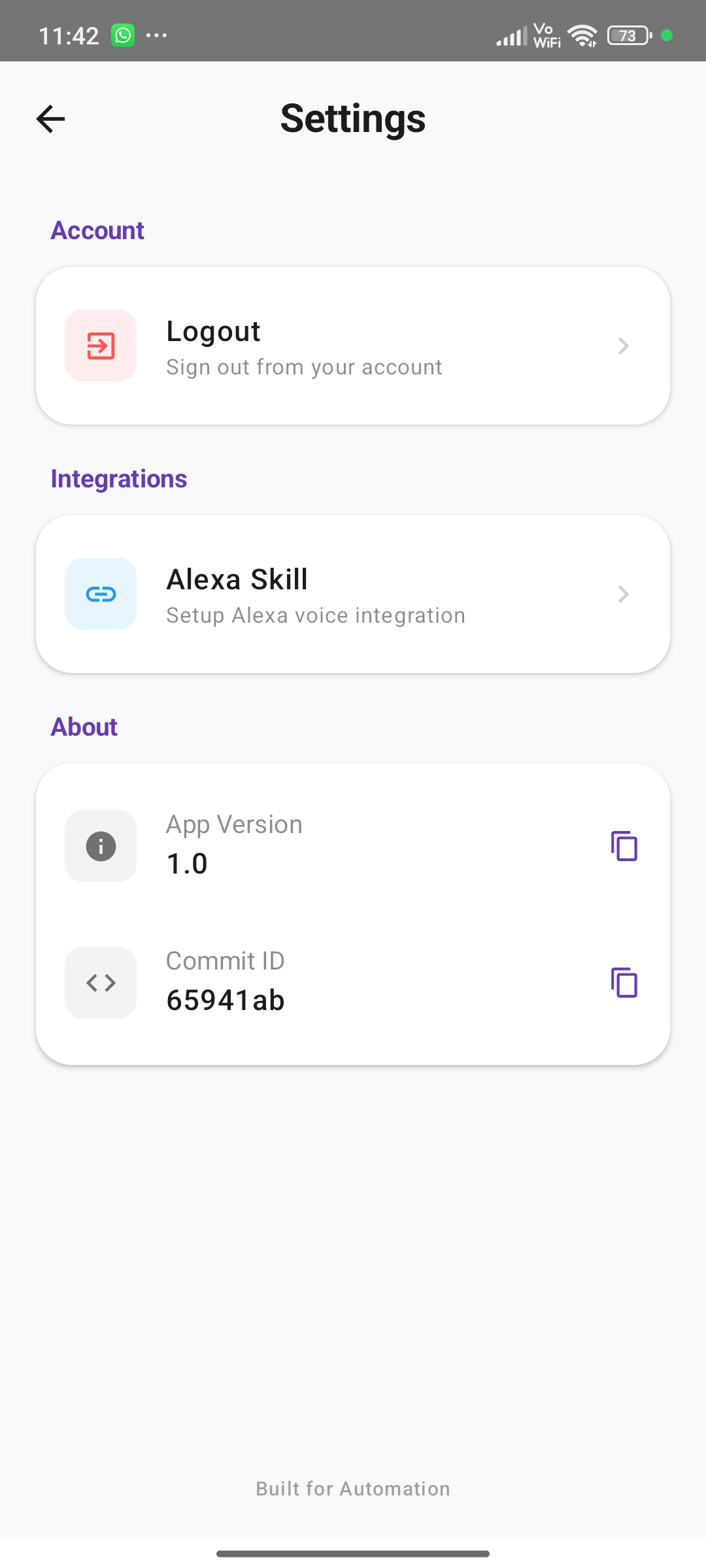Go back from Settings
Image resolution: width=706 pixels, height=1568 pixels.
(x=50, y=119)
